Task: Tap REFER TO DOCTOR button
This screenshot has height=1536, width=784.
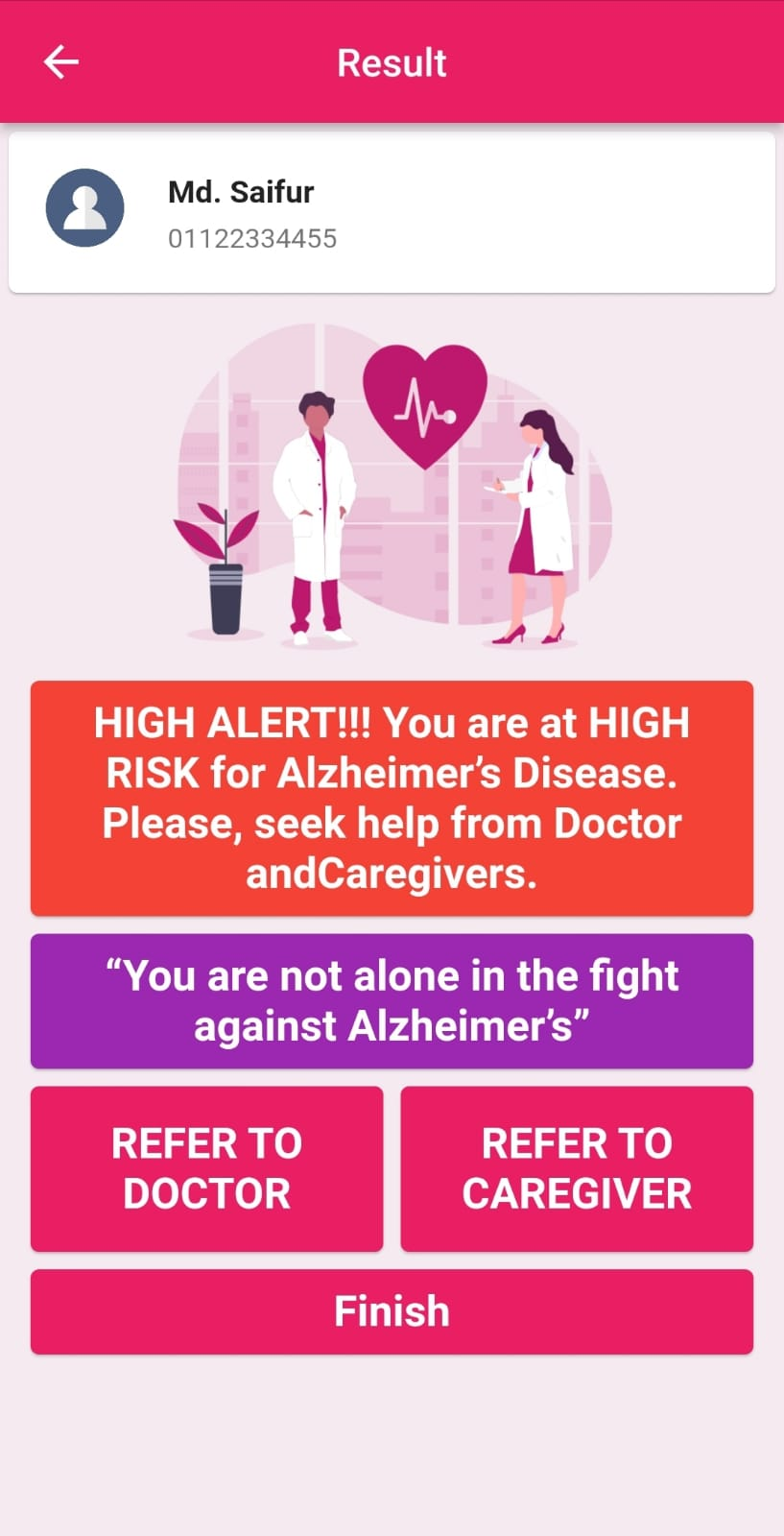Action: tap(206, 1168)
